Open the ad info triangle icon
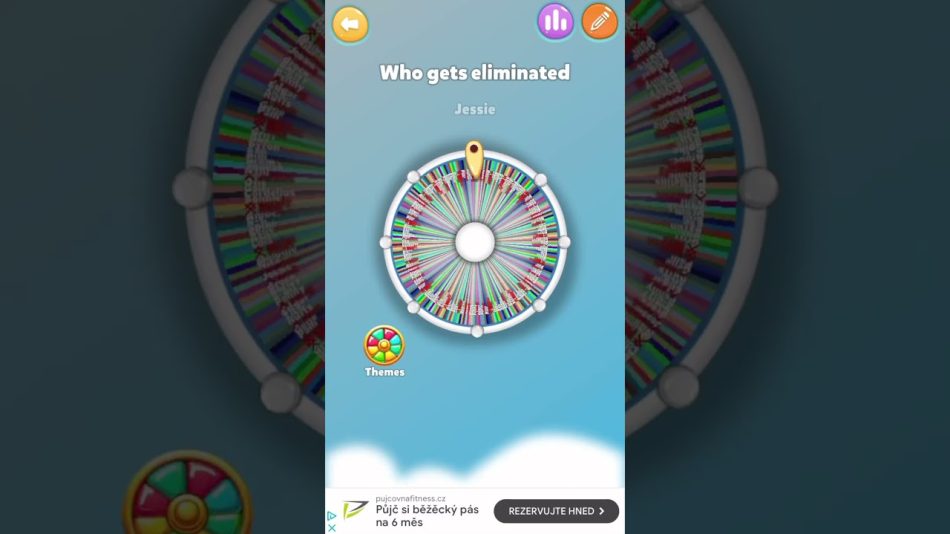Screen dimensions: 950x534 332,516
